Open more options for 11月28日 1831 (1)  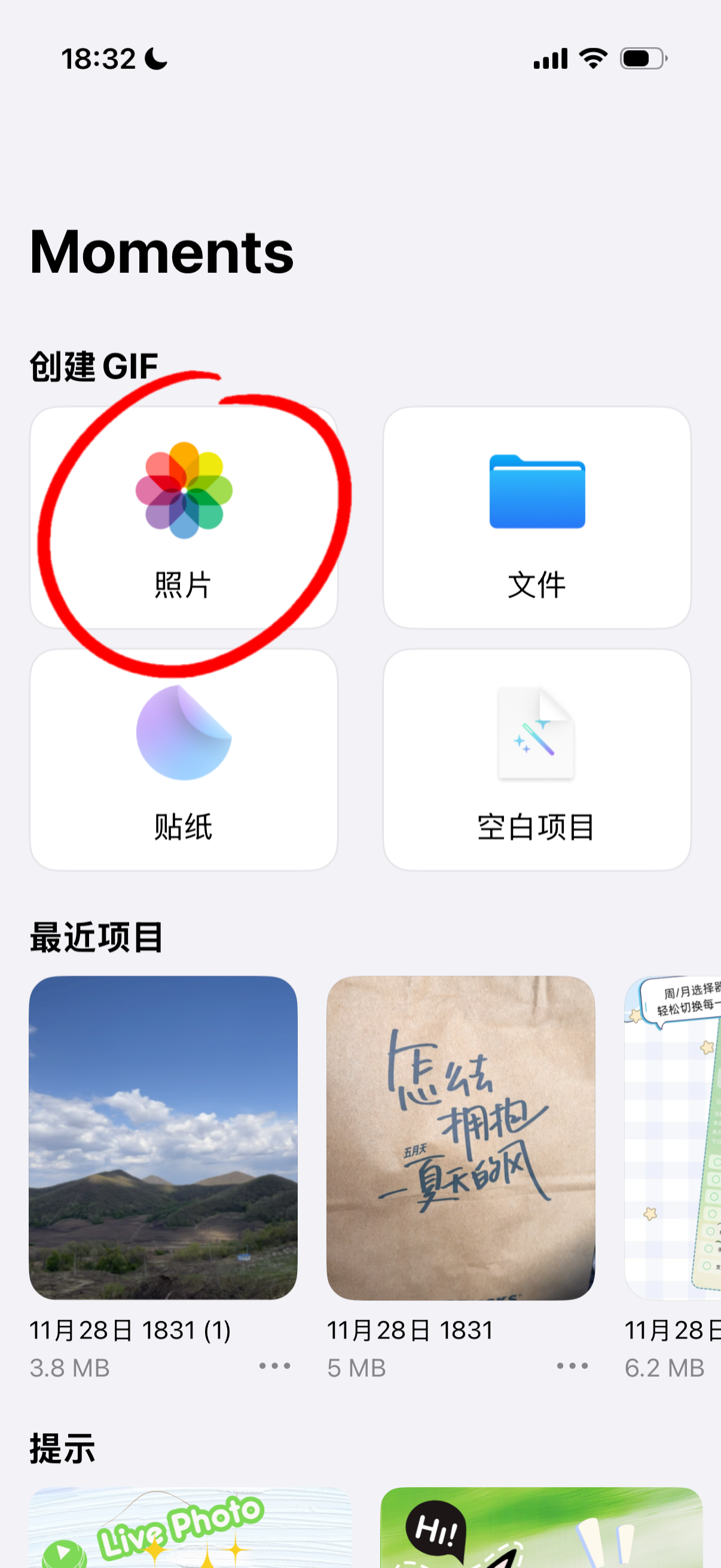(x=274, y=1366)
